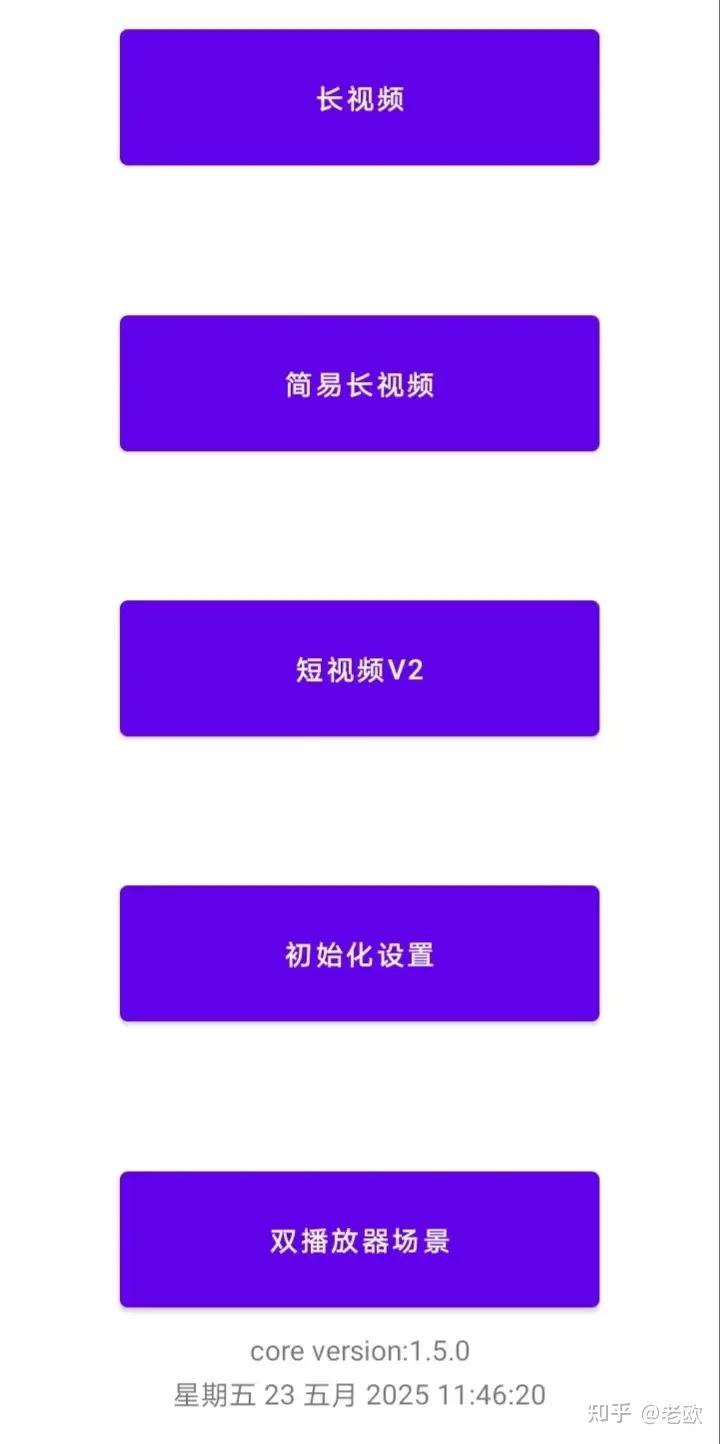This screenshot has height=1444, width=720.
Task: Click the core version:1.5.0 label
Action: coord(359,1351)
